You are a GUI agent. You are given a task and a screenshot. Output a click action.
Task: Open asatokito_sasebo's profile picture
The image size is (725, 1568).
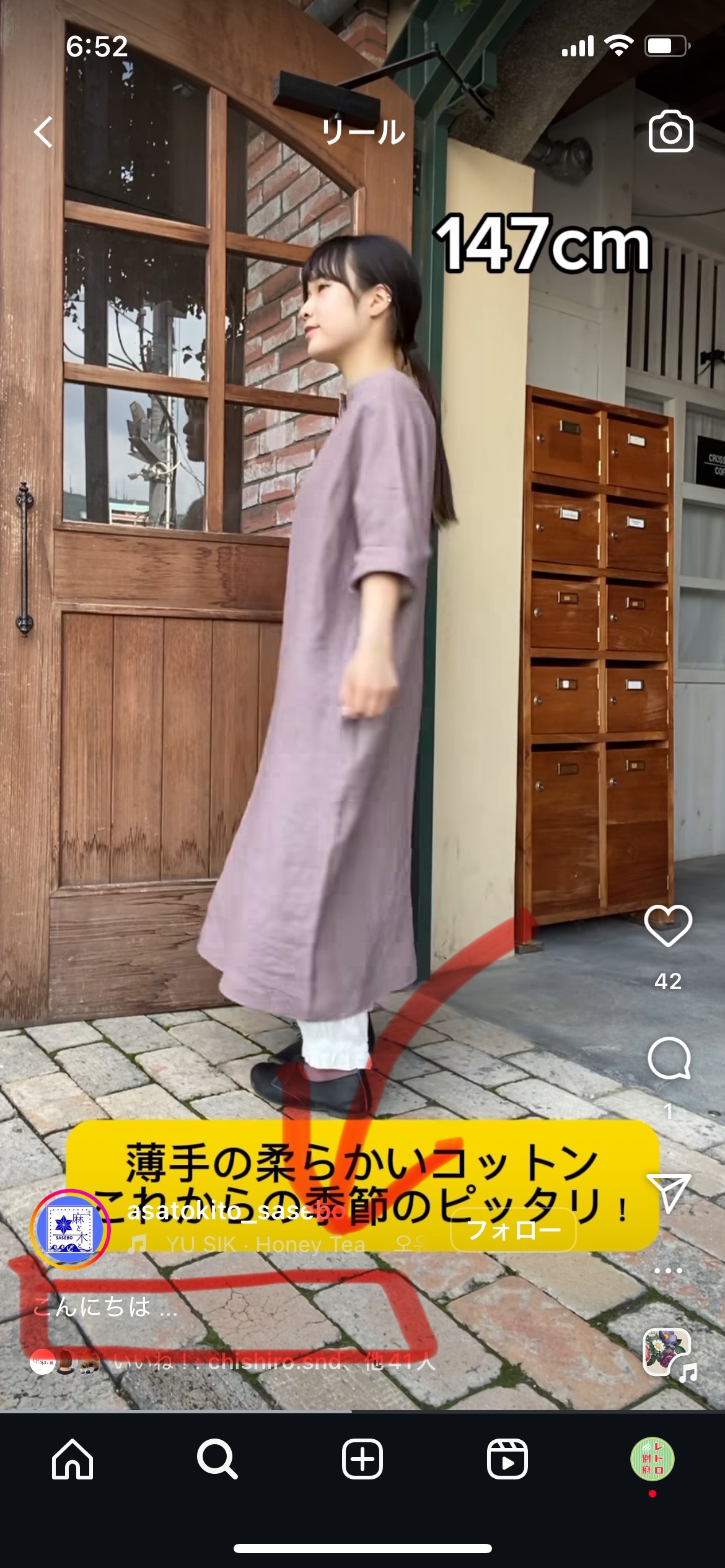click(x=70, y=1229)
